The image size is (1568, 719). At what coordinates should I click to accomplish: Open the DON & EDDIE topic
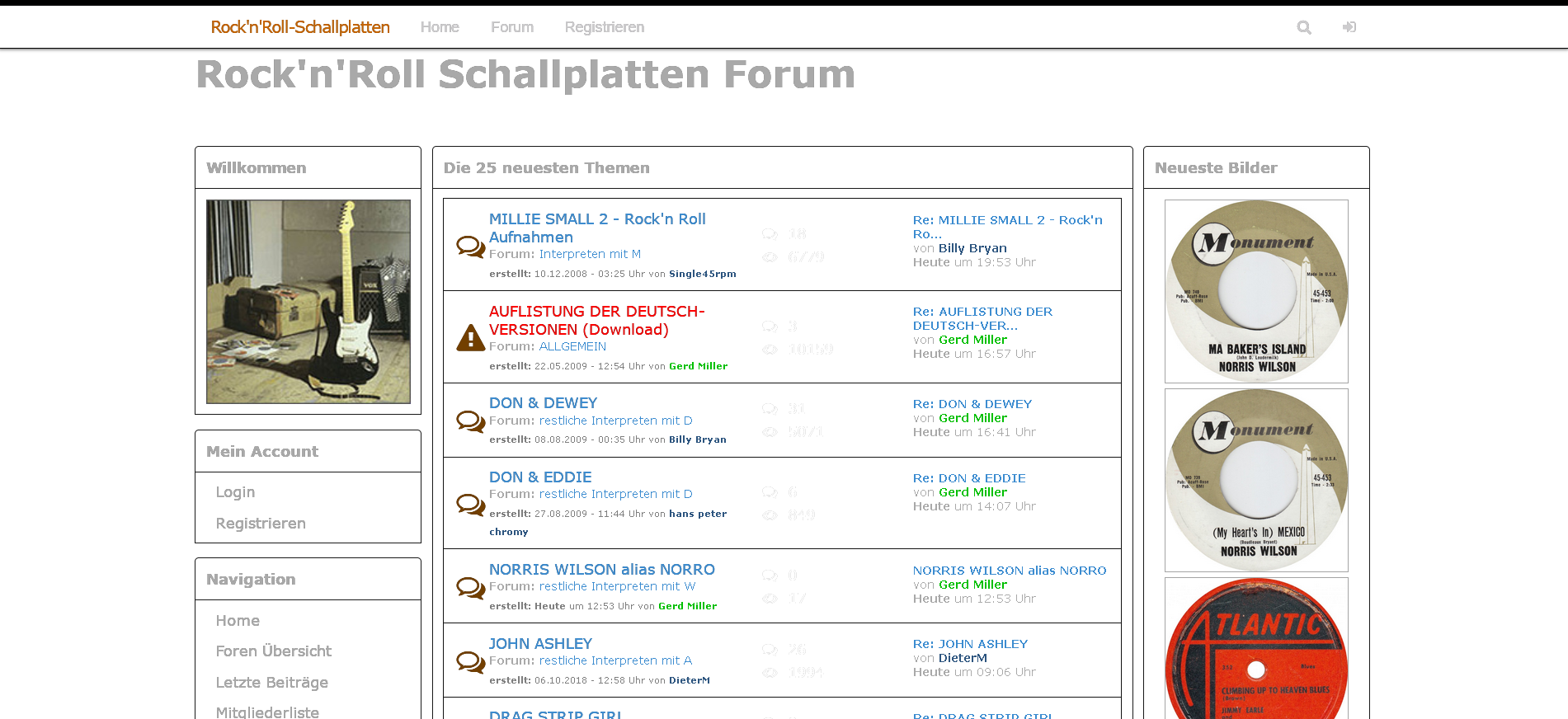pos(540,477)
